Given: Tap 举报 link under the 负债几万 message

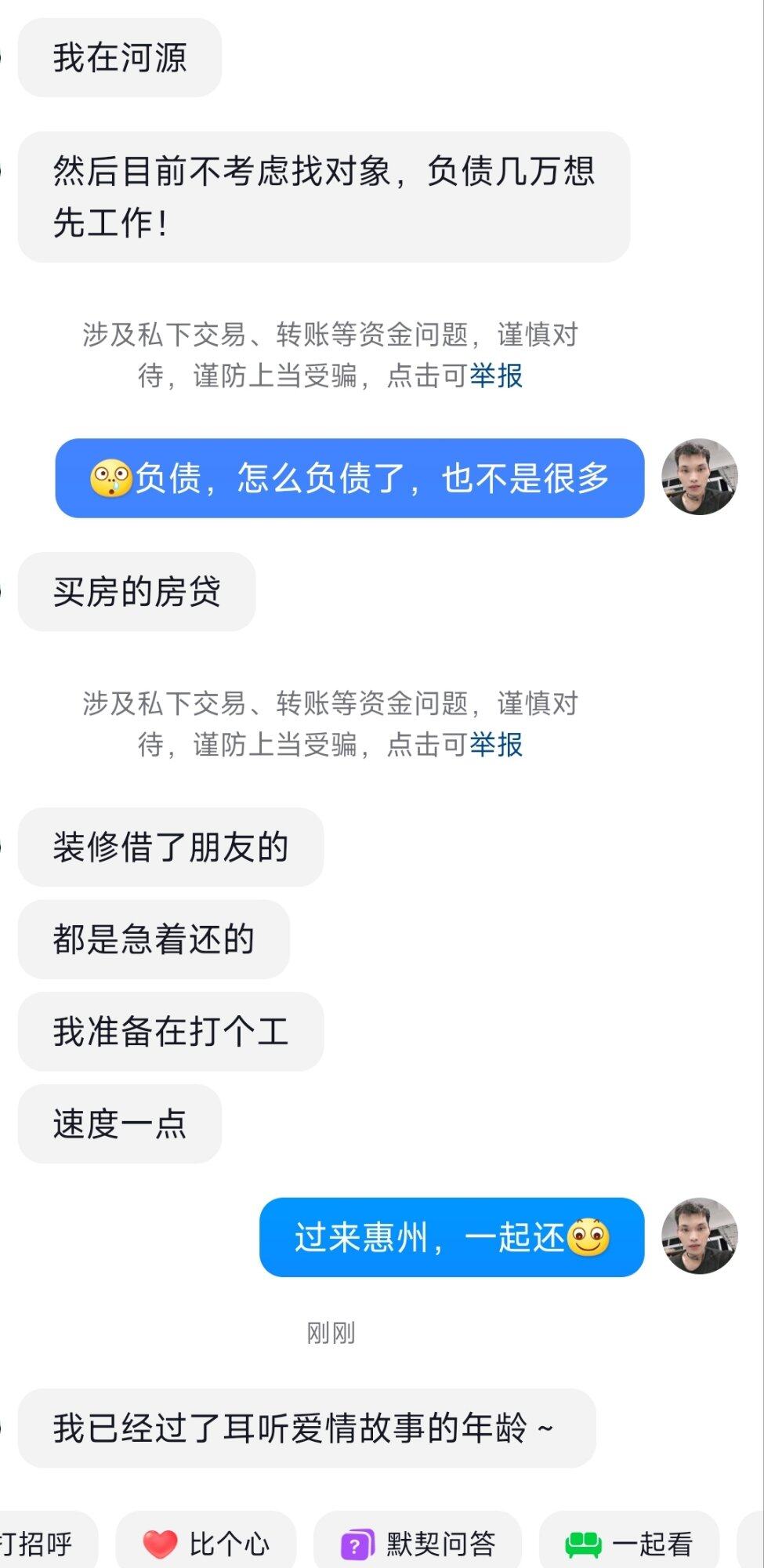Looking at the screenshot, I should 496,376.
